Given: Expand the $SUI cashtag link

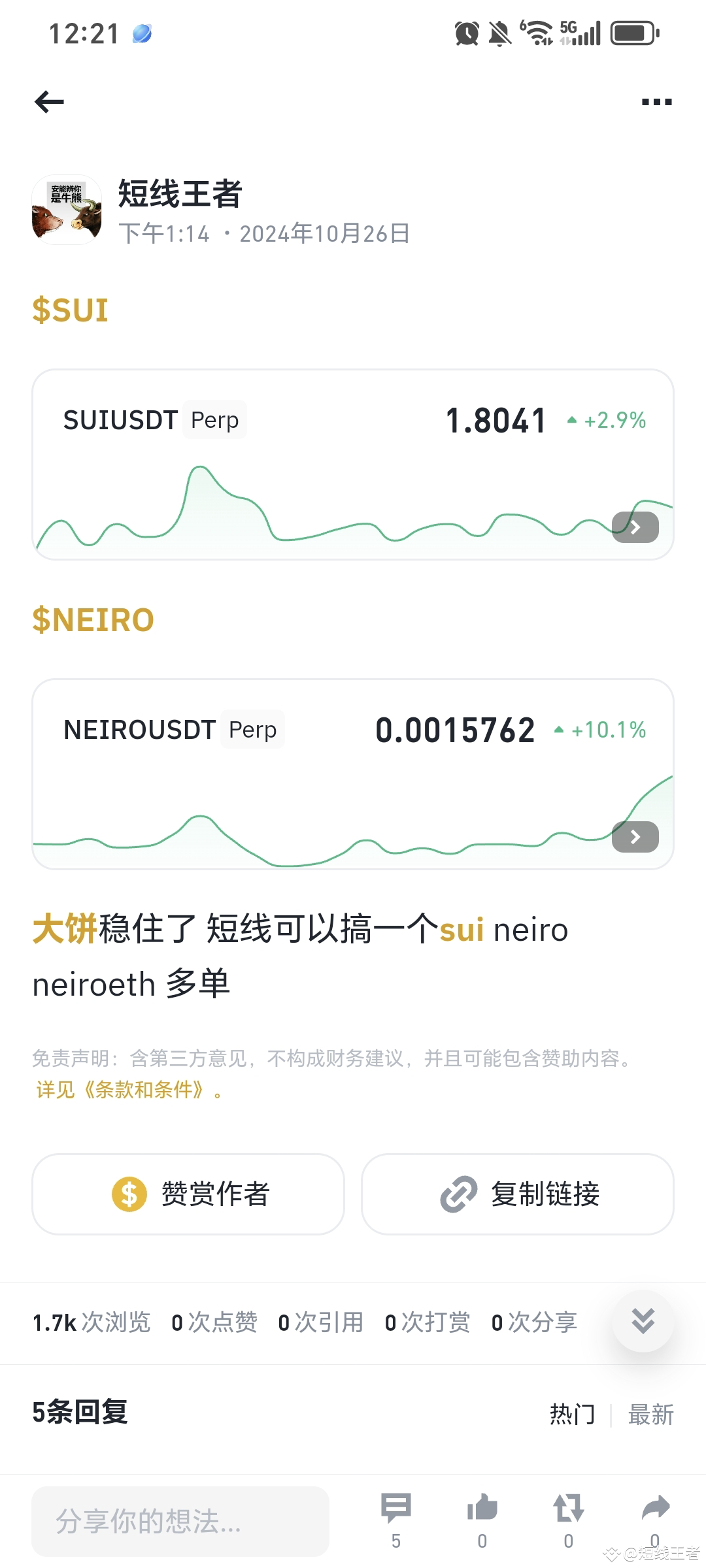Looking at the screenshot, I should (x=71, y=308).
